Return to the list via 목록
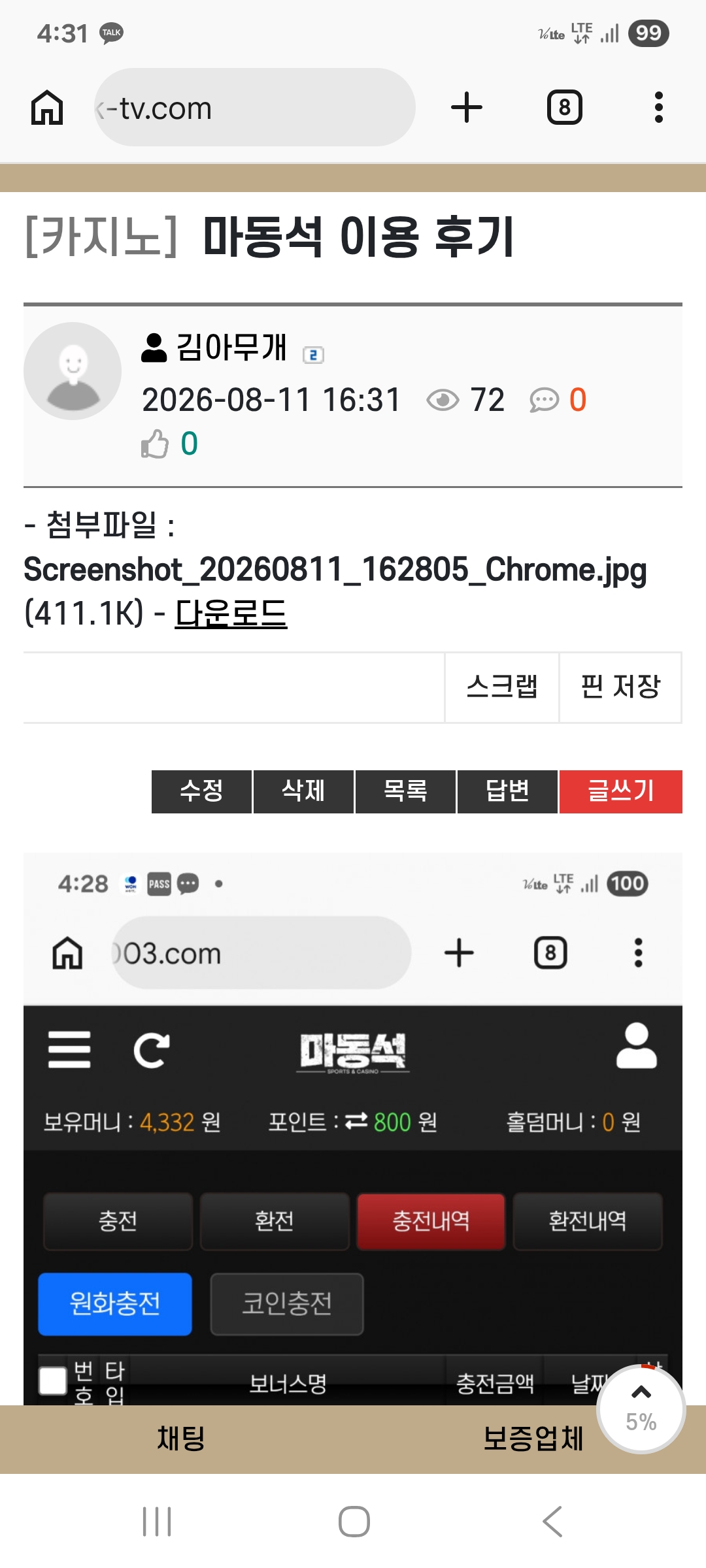This screenshot has width=706, height=1568. pos(405,791)
